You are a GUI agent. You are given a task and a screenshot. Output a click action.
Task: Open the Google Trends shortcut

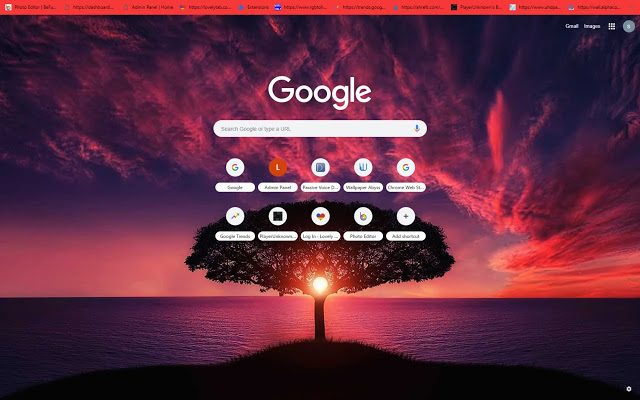235,216
